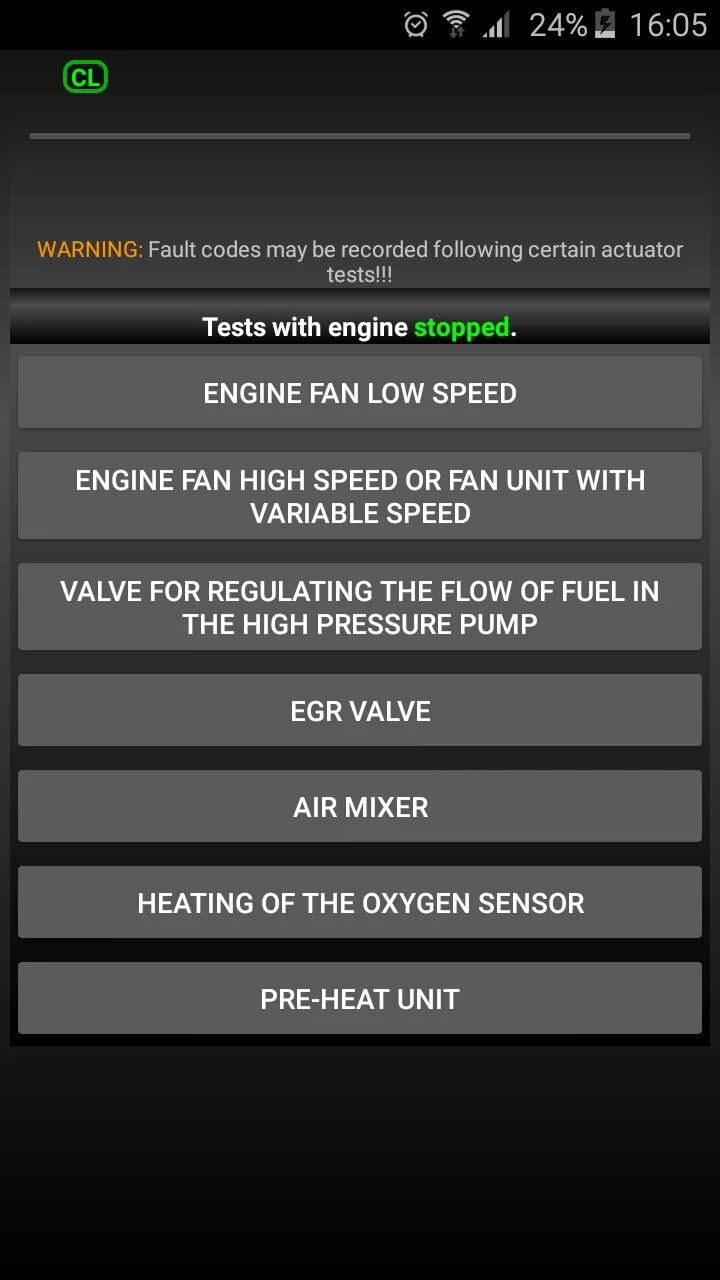Launch the Pre-Heat Unit test
Viewport: 720px width, 1280px height.
point(360,999)
